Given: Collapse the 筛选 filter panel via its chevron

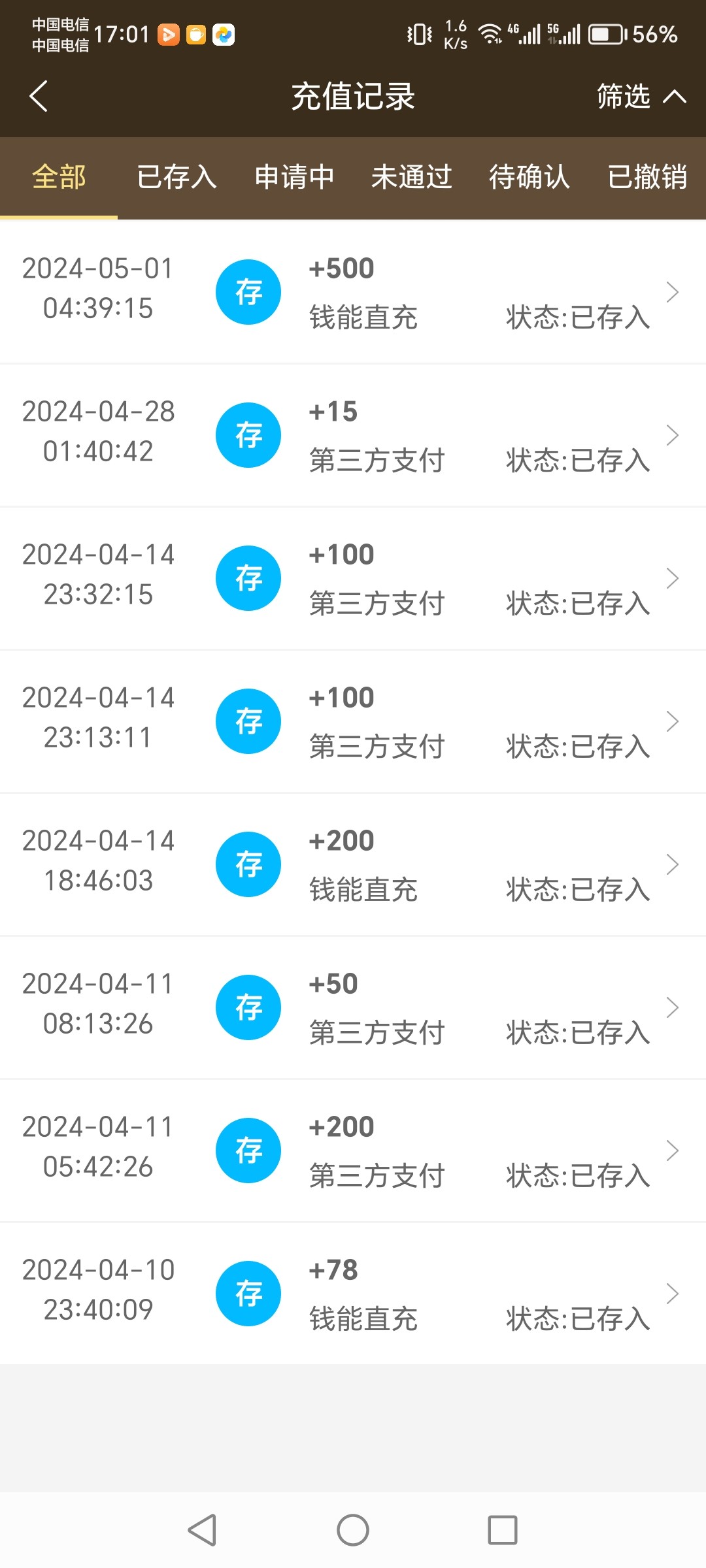Looking at the screenshot, I should pos(675,95).
